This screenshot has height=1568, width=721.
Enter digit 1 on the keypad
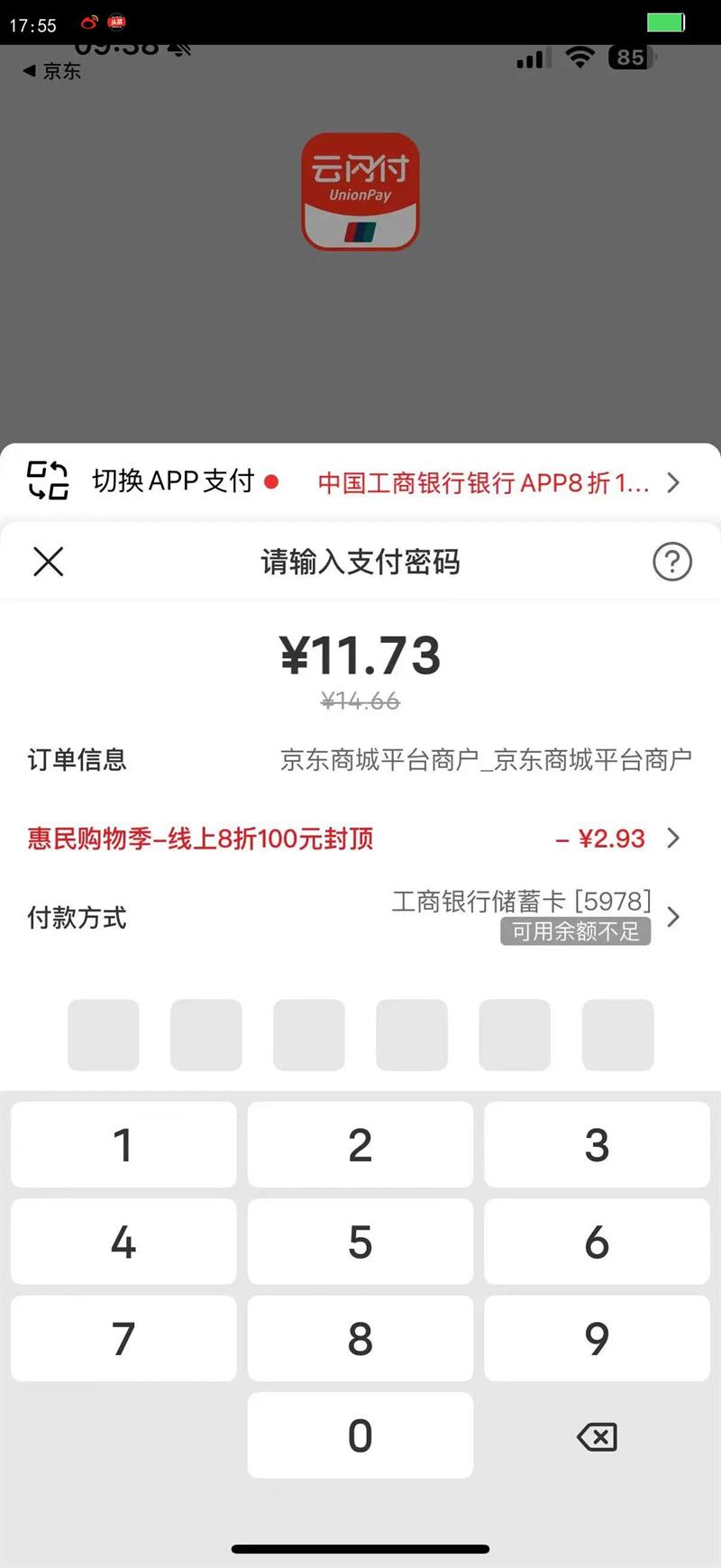(x=123, y=1144)
